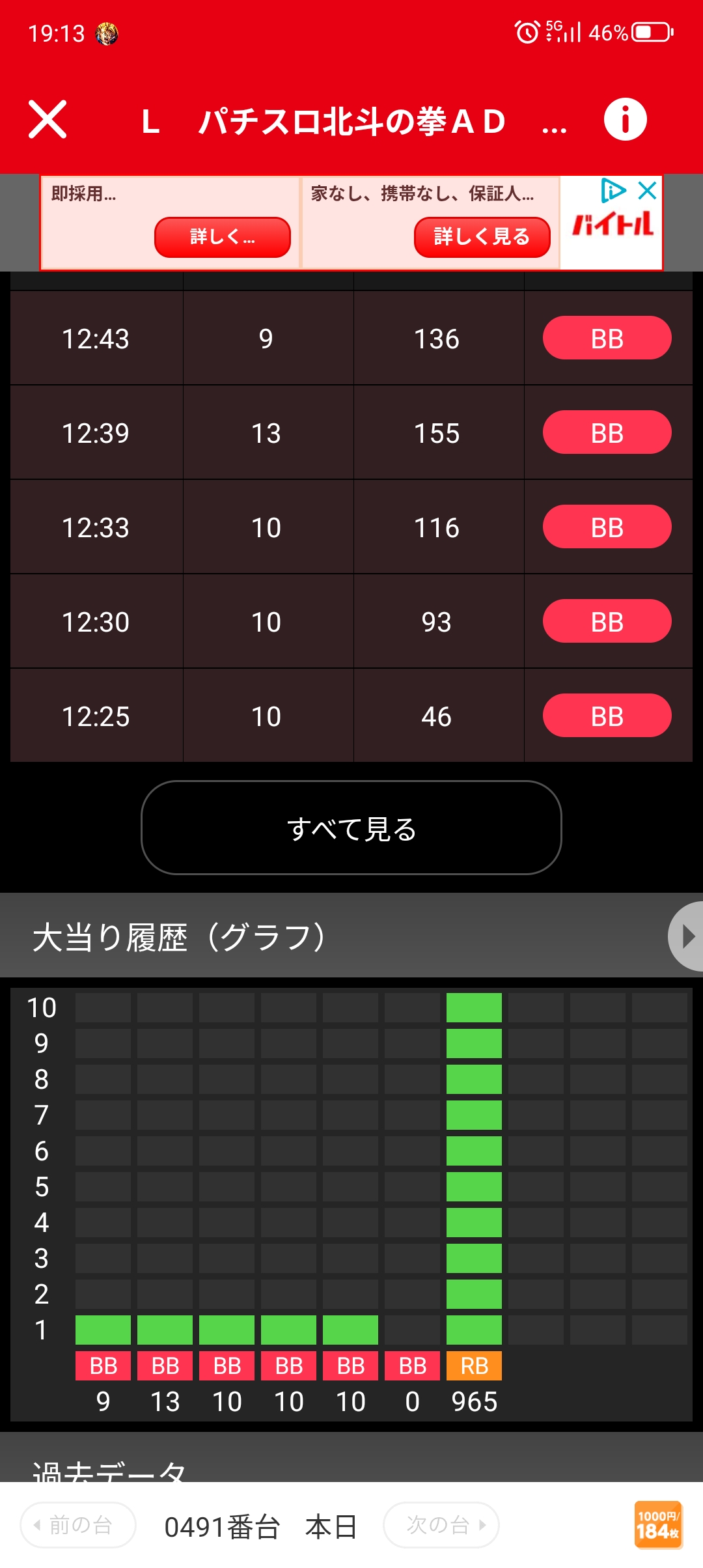Expand the 大当り履歴 graph arrow
Image resolution: width=703 pixels, height=1568 pixels.
coord(687,936)
